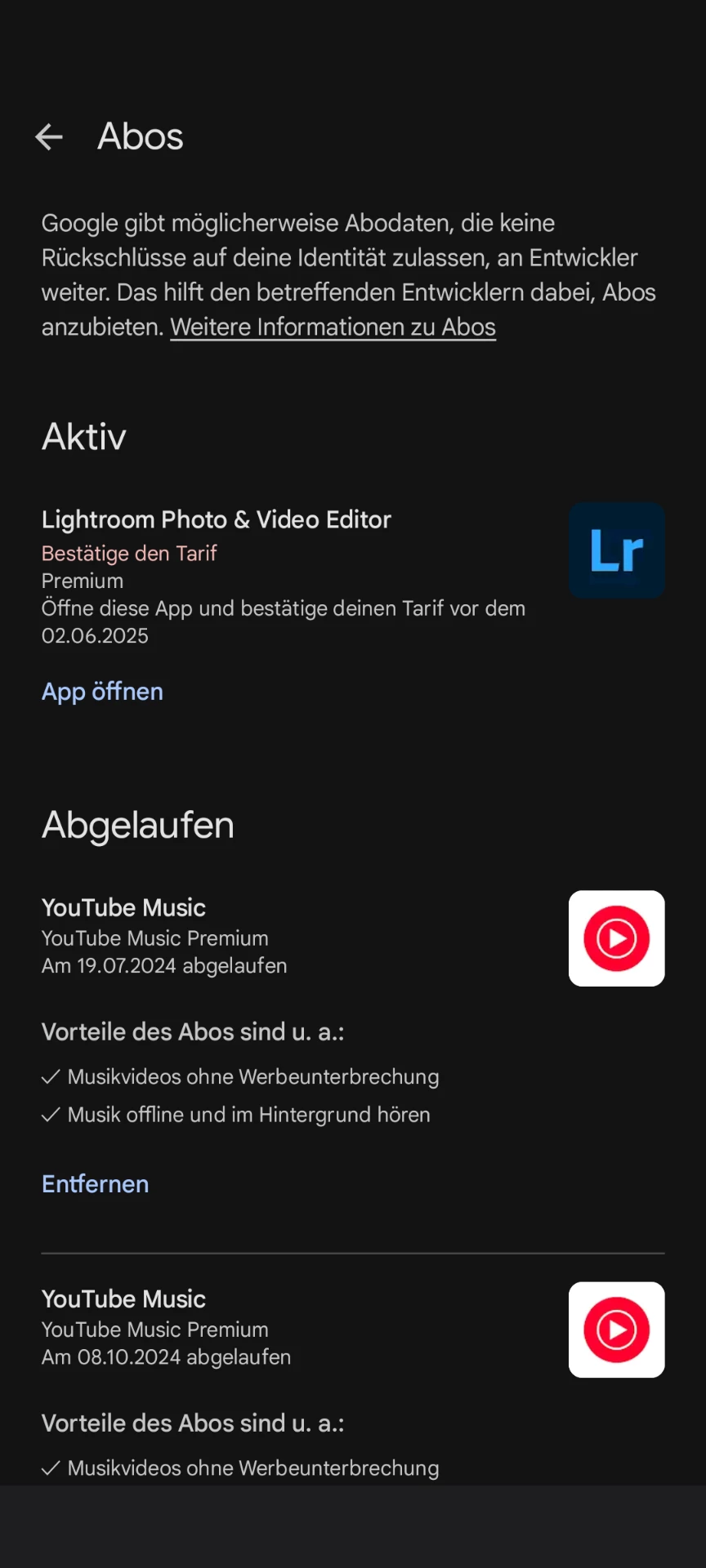Image resolution: width=706 pixels, height=1568 pixels.
Task: Open YouTube Music subscription expired on 08.10.2024
Action: pyautogui.click(x=123, y=1299)
